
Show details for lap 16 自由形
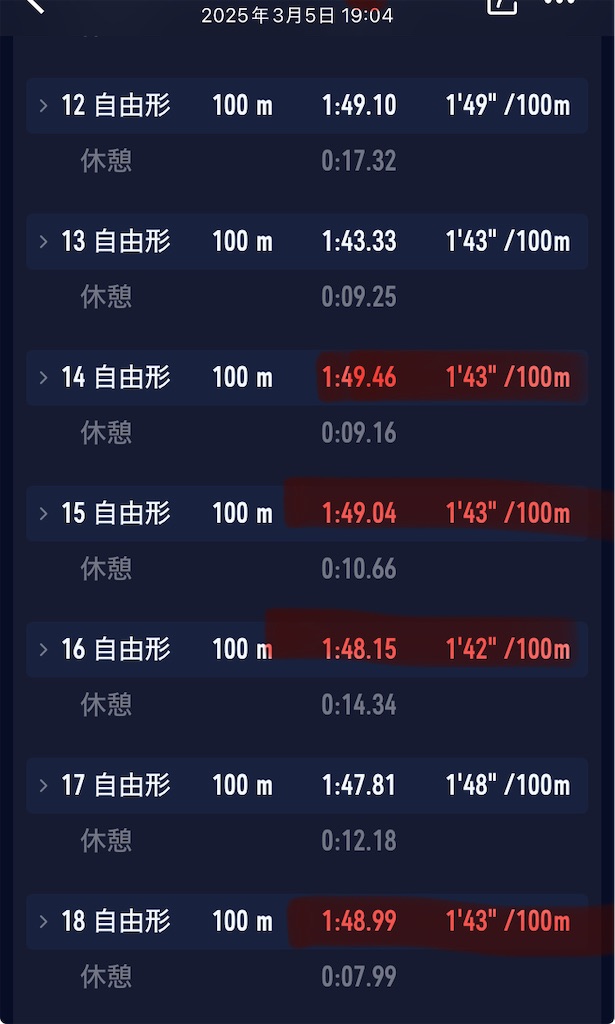coord(307,649)
